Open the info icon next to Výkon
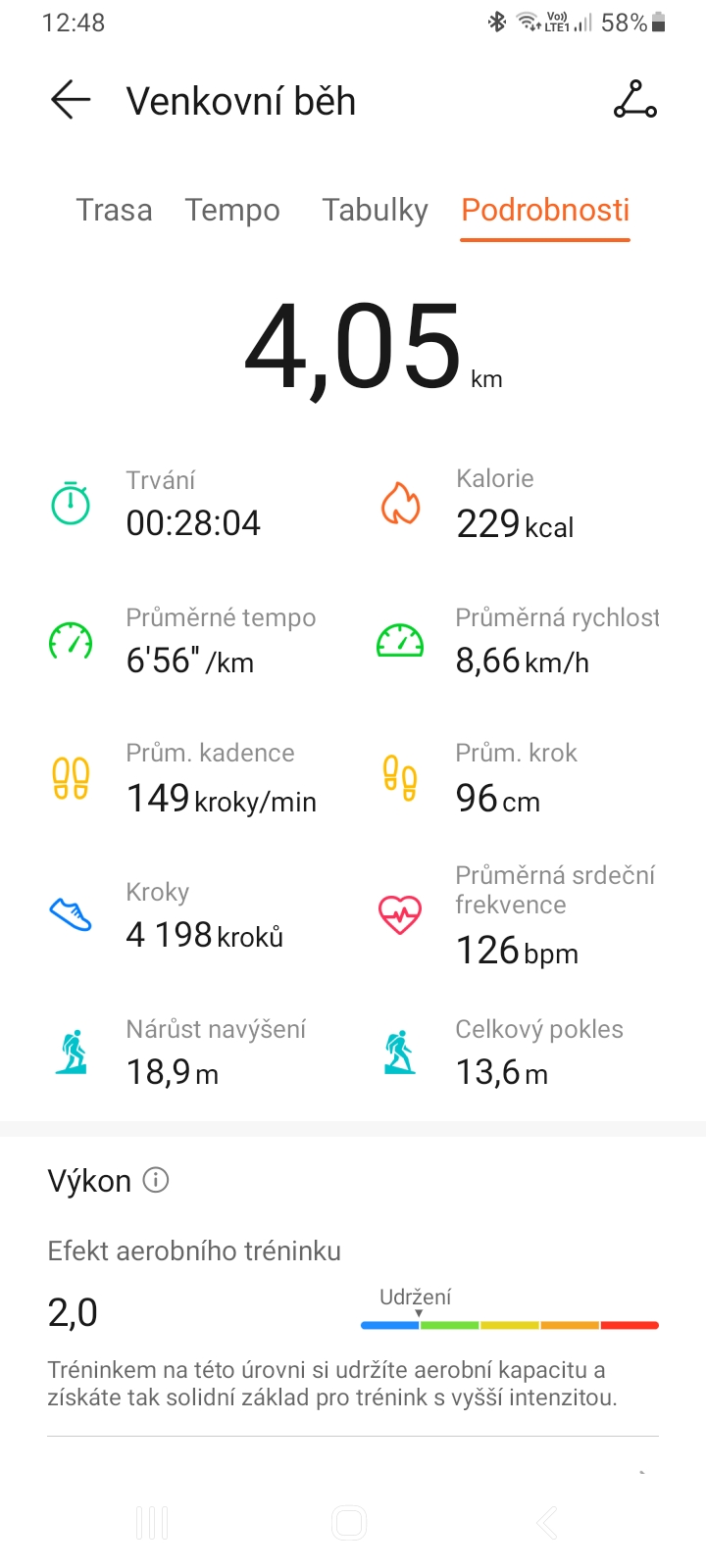 tap(156, 1180)
